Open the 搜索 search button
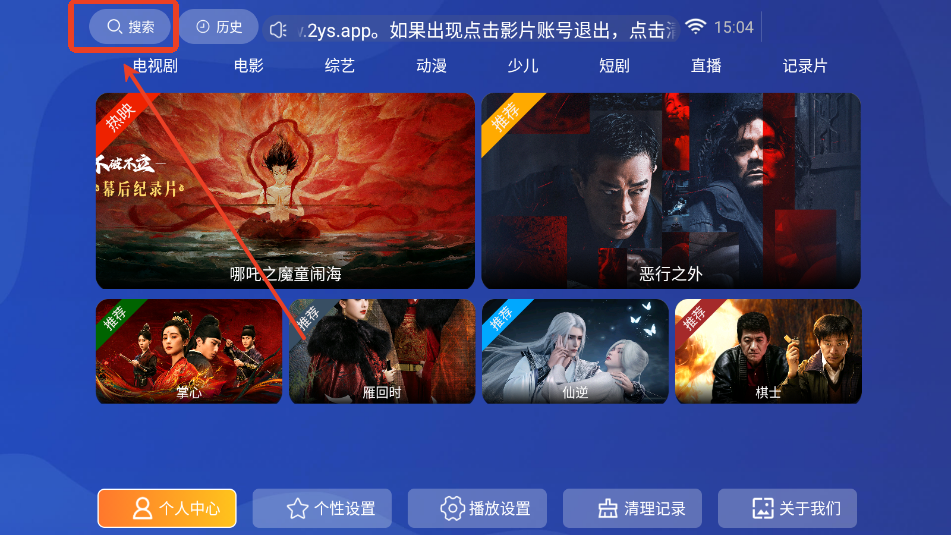The image size is (951, 535). point(130,27)
